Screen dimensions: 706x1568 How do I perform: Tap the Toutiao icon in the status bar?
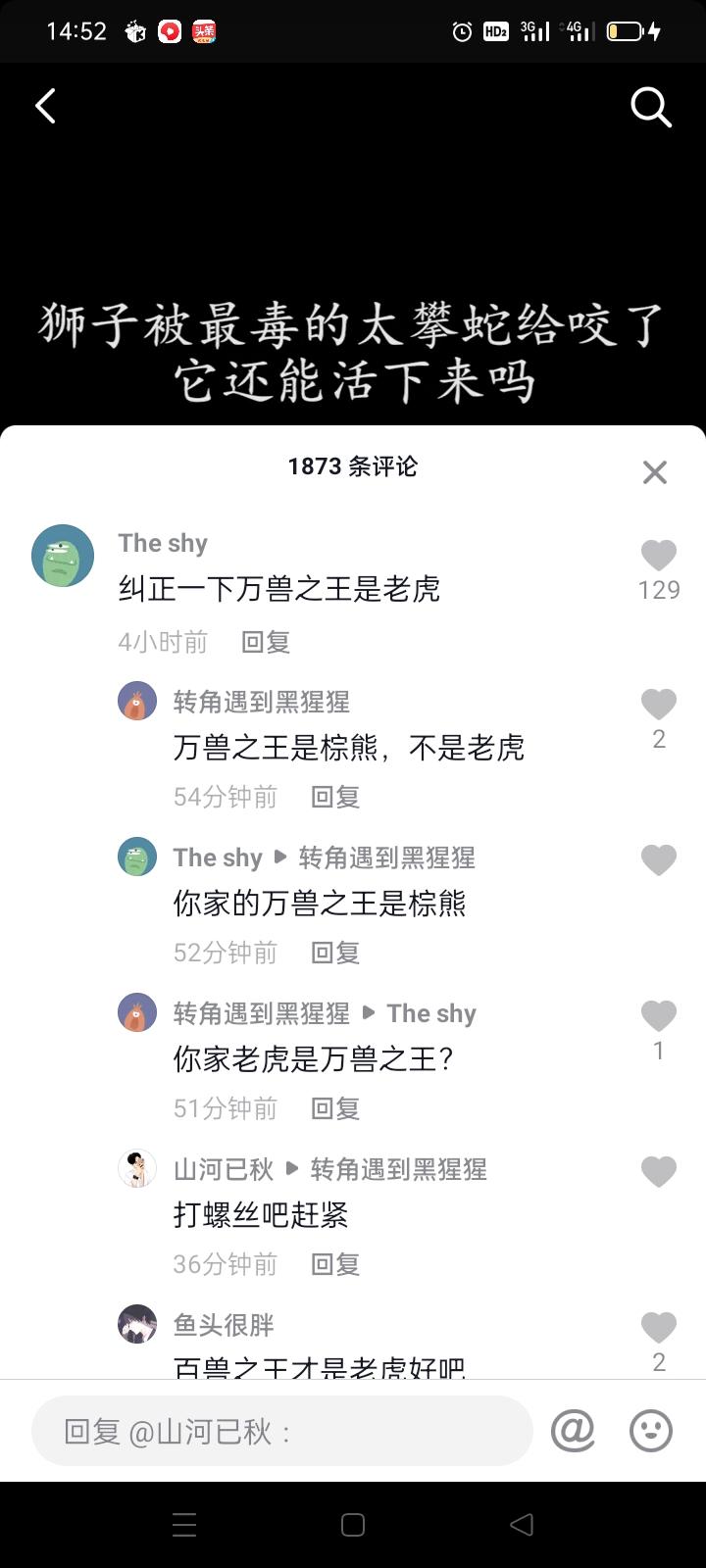tap(204, 31)
